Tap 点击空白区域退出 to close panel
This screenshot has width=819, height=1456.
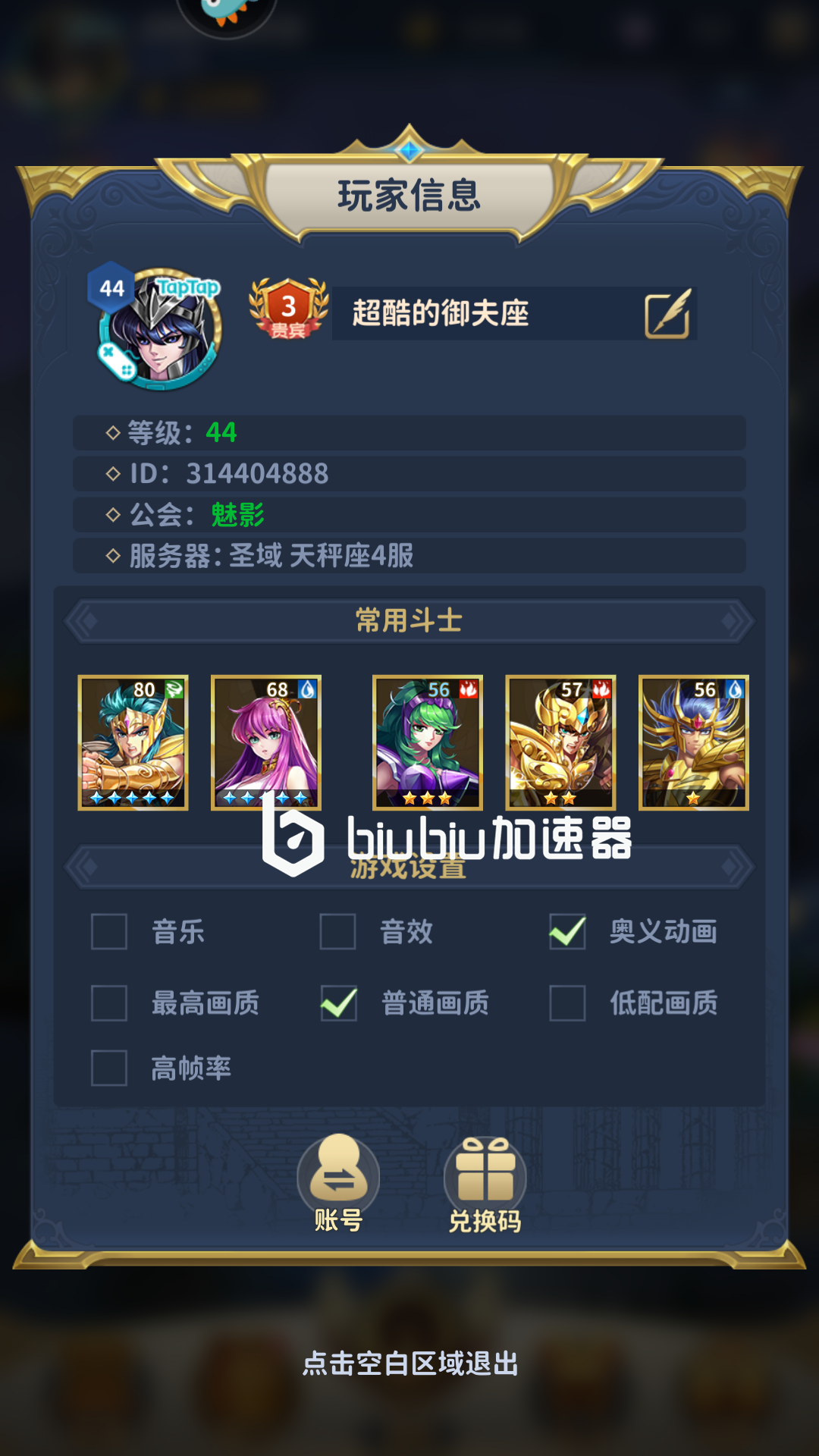(x=409, y=1363)
